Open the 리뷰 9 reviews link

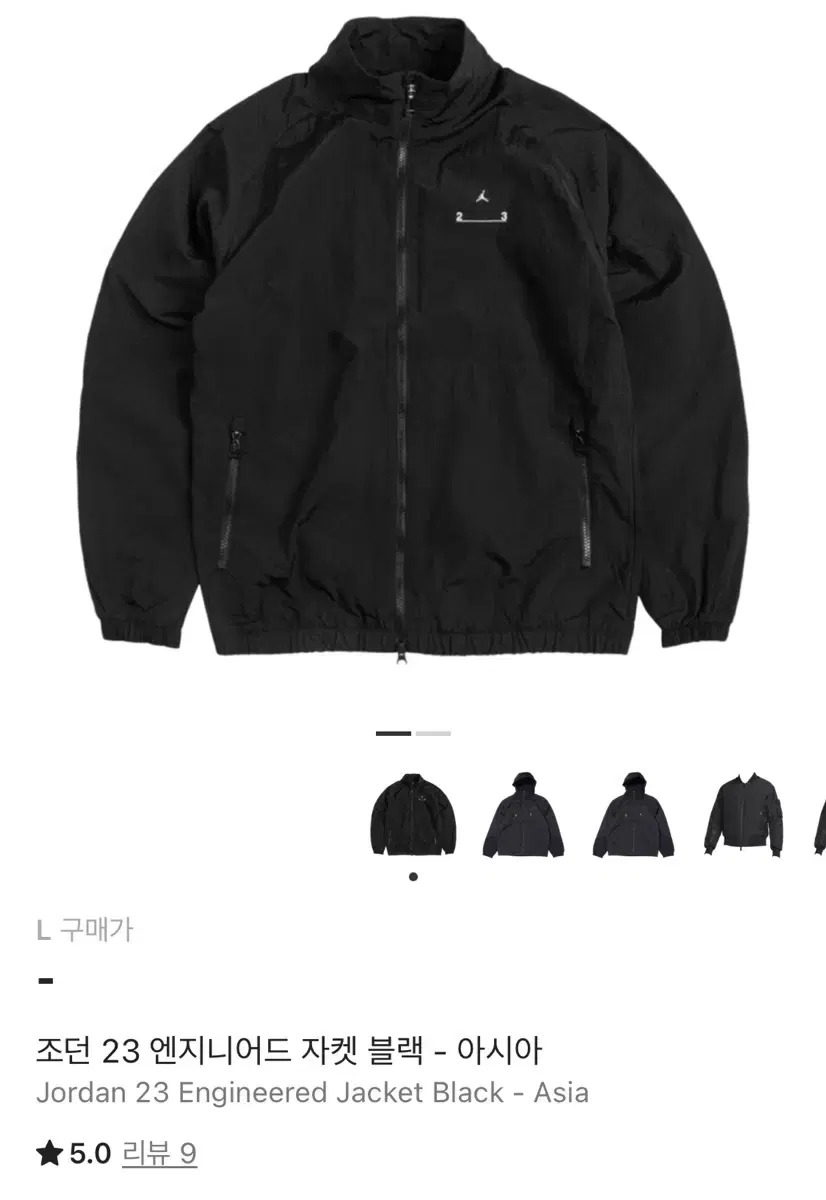[x=159, y=1154]
